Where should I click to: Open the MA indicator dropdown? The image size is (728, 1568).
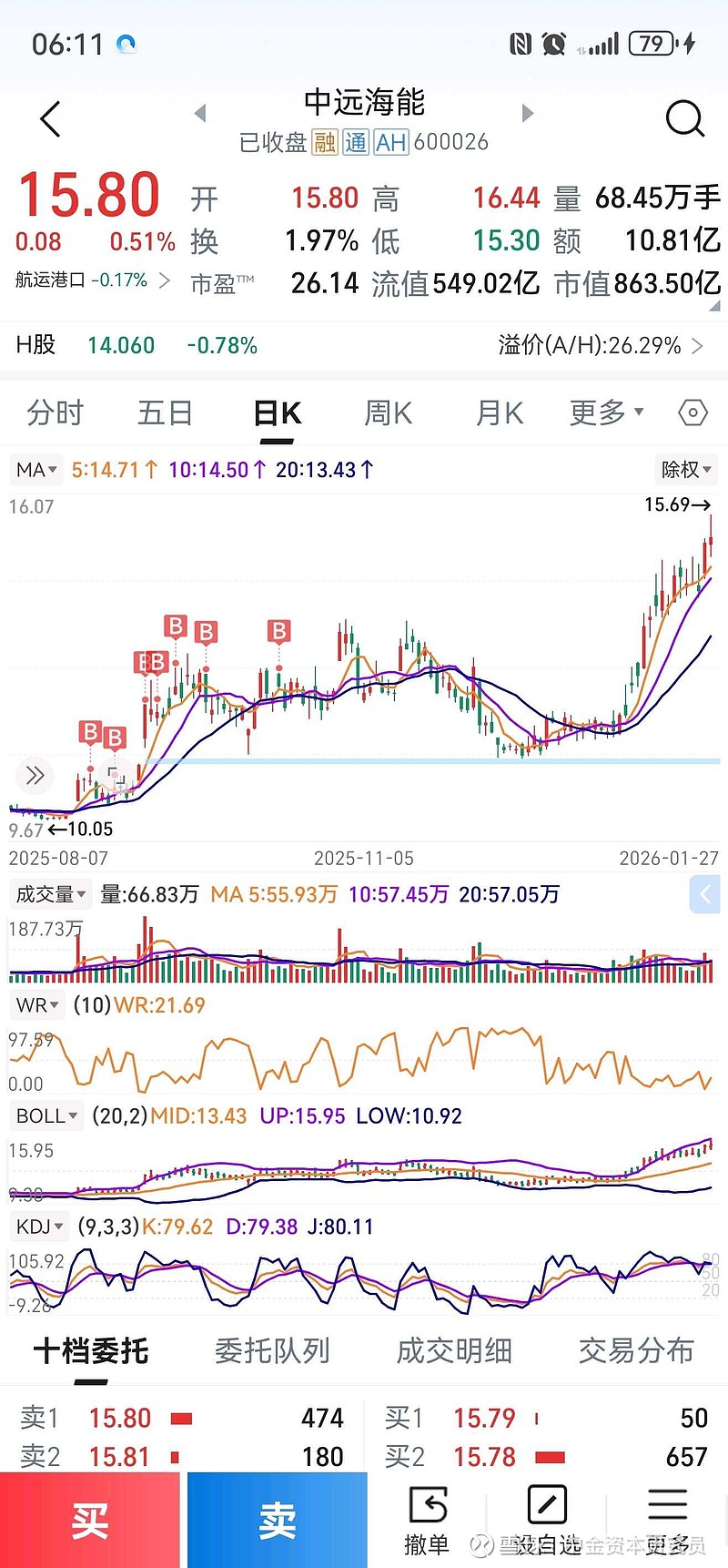pos(35,469)
